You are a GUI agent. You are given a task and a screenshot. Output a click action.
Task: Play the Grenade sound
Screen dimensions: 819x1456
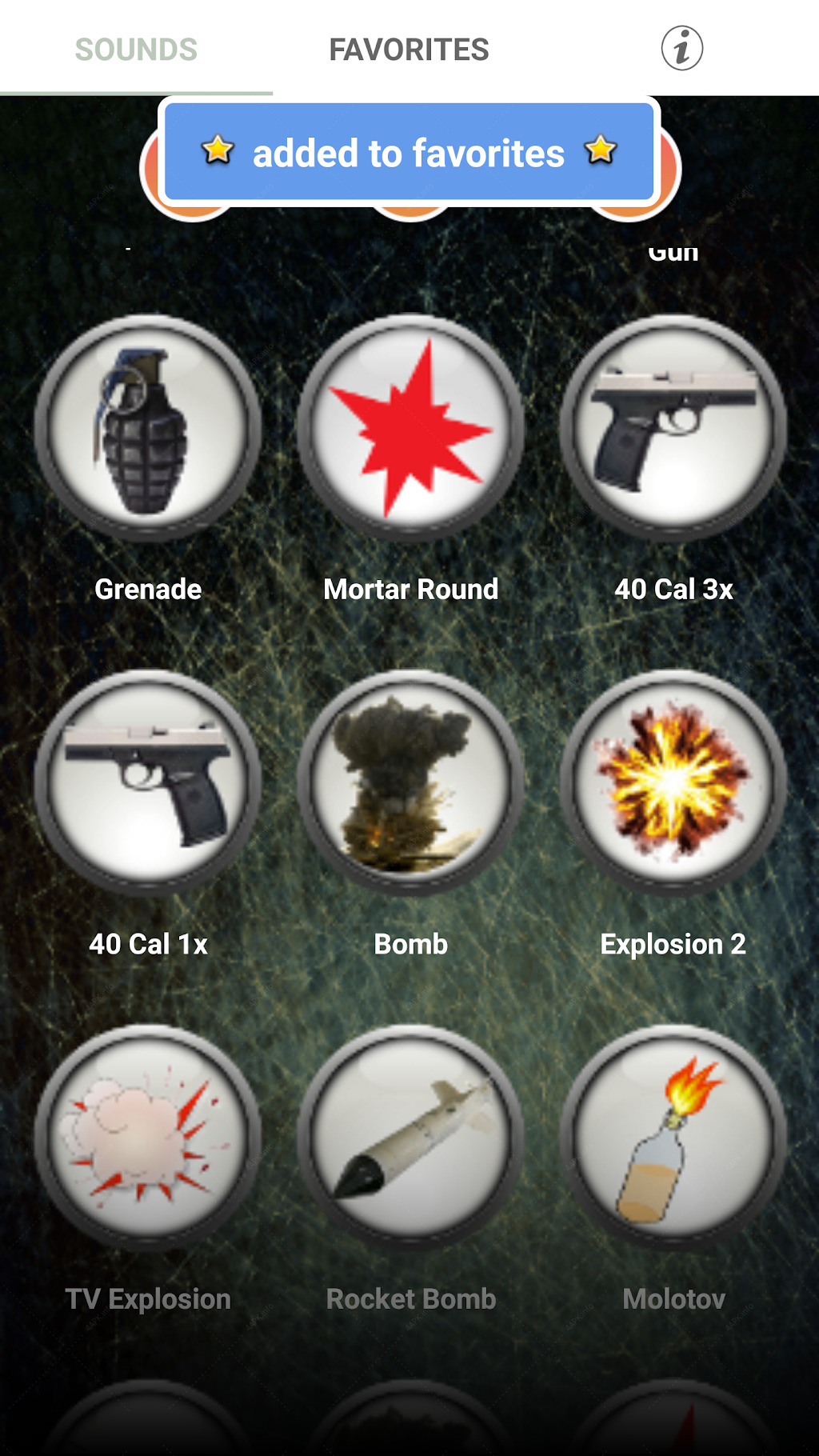tap(148, 428)
